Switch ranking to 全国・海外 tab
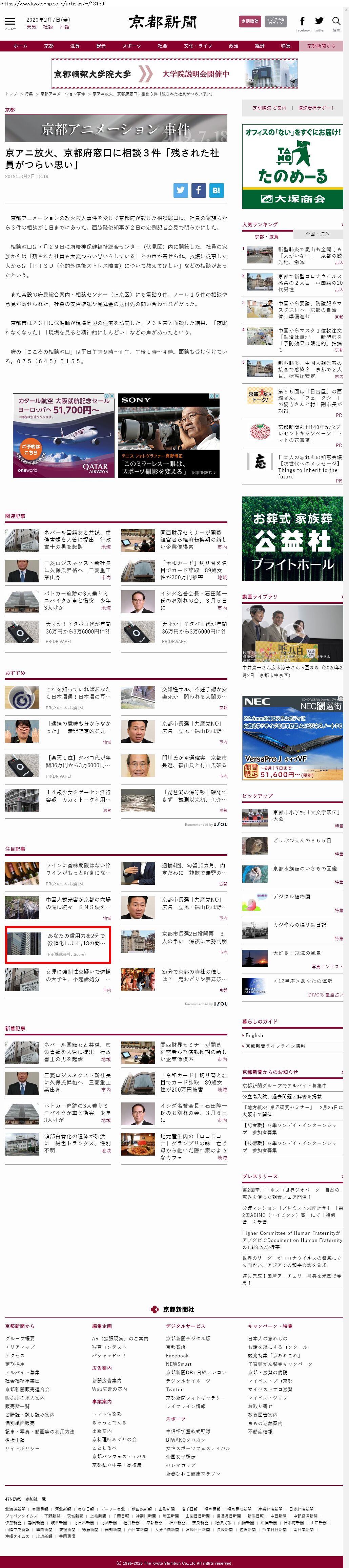This screenshot has height=1568, width=349. click(317, 234)
